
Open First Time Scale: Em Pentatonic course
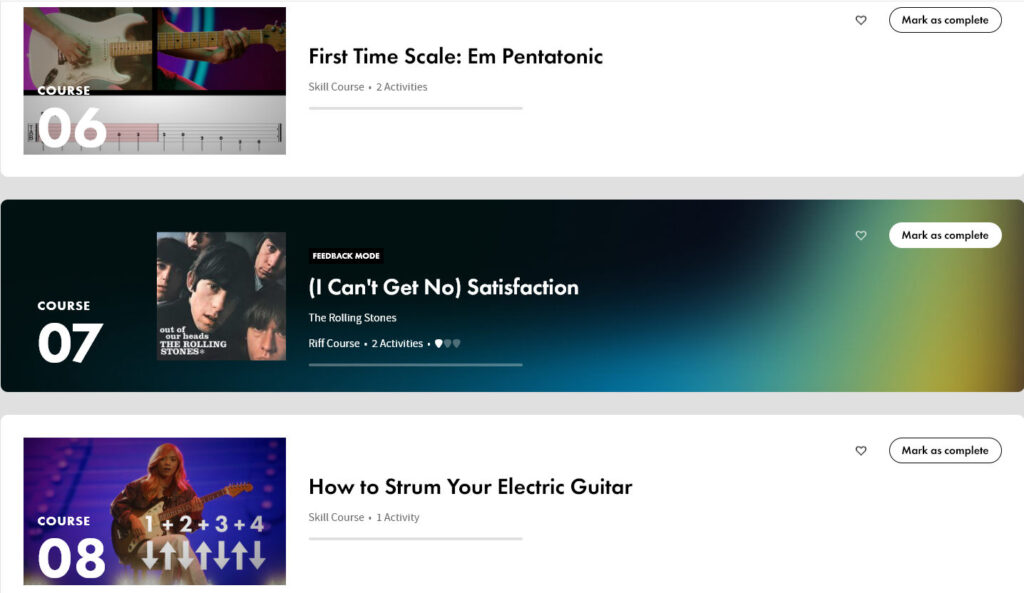(x=455, y=57)
